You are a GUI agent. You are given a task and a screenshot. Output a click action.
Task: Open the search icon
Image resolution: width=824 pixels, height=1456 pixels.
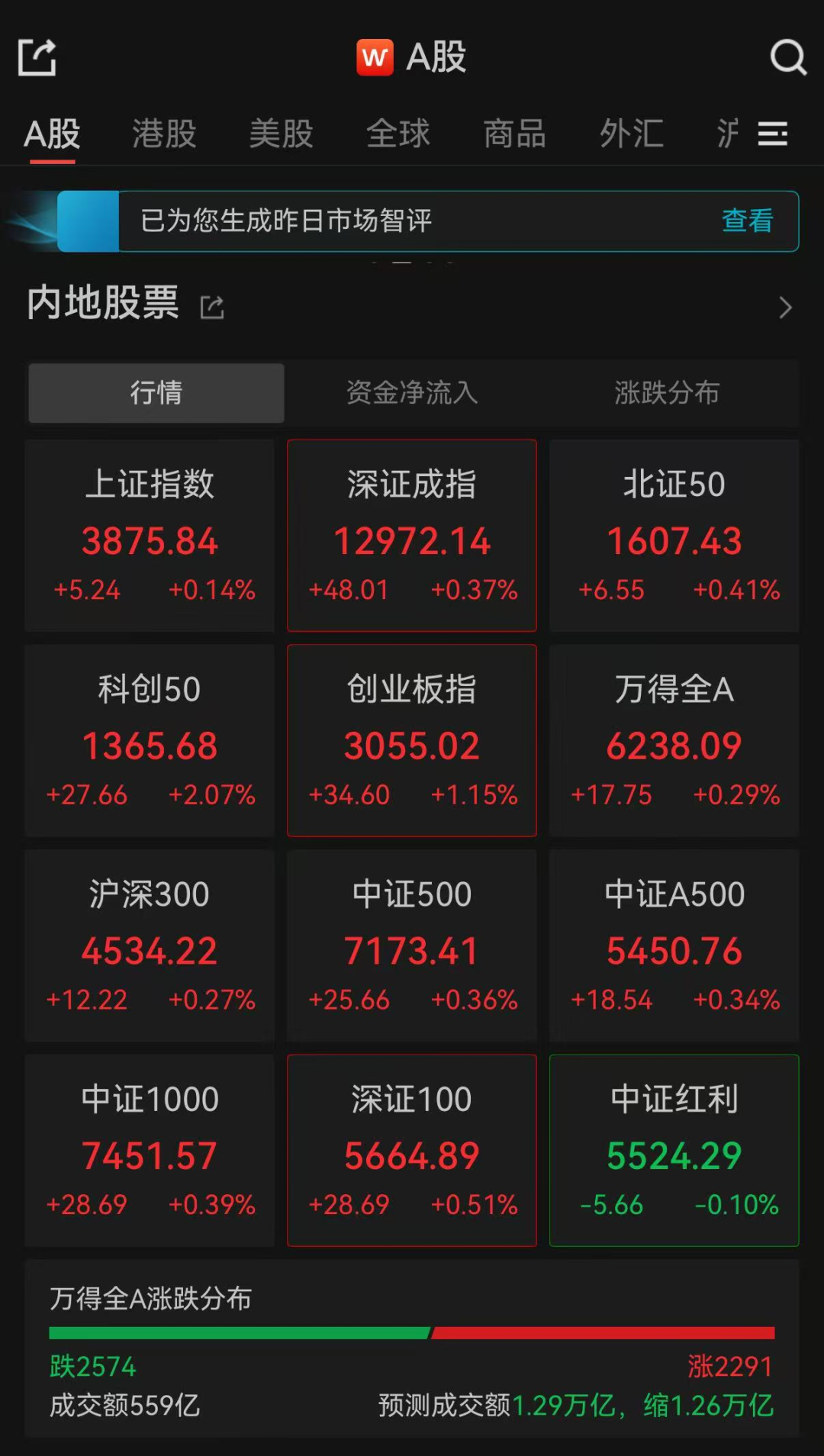[x=787, y=57]
